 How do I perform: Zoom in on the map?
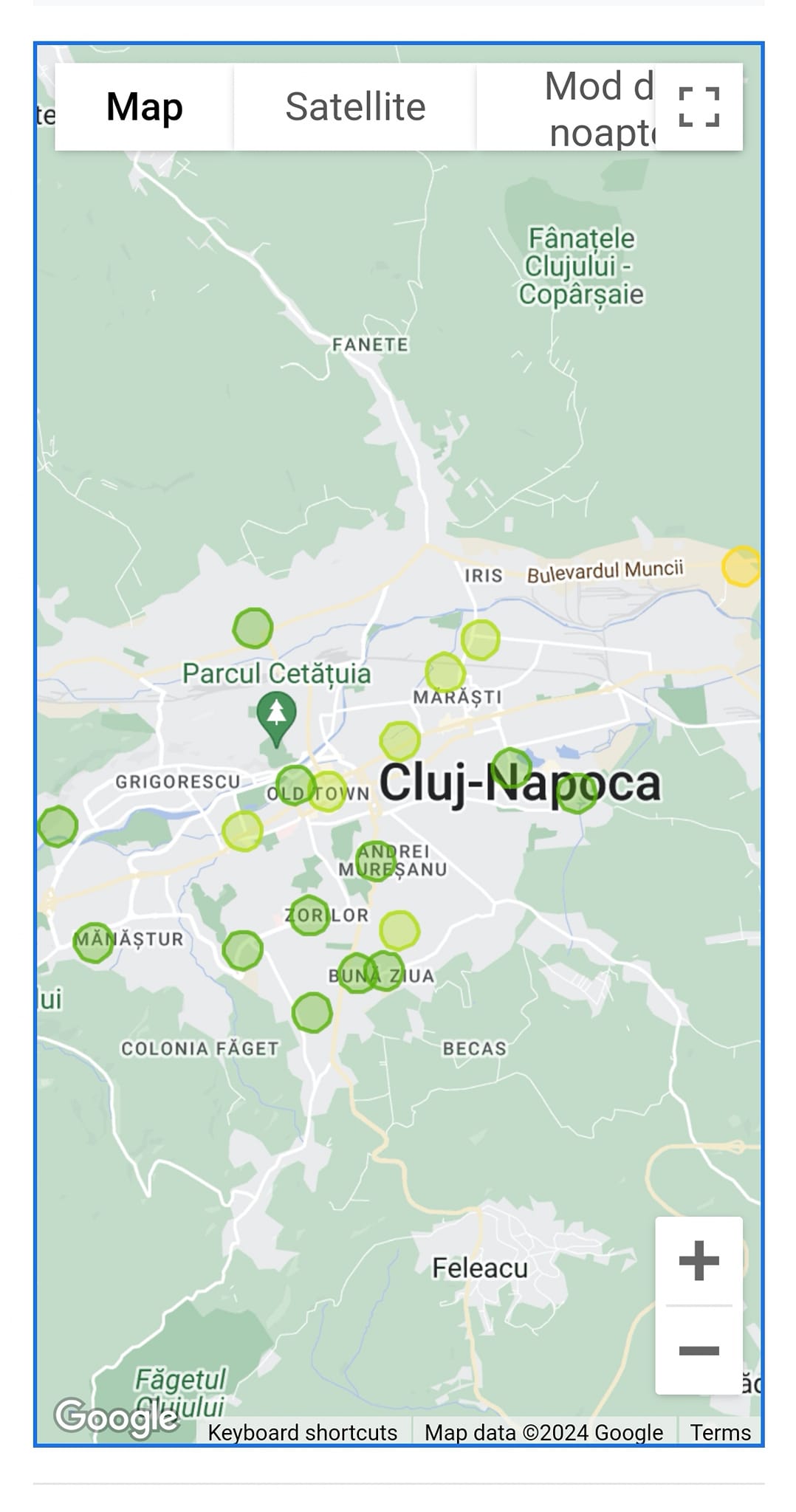(x=699, y=1260)
